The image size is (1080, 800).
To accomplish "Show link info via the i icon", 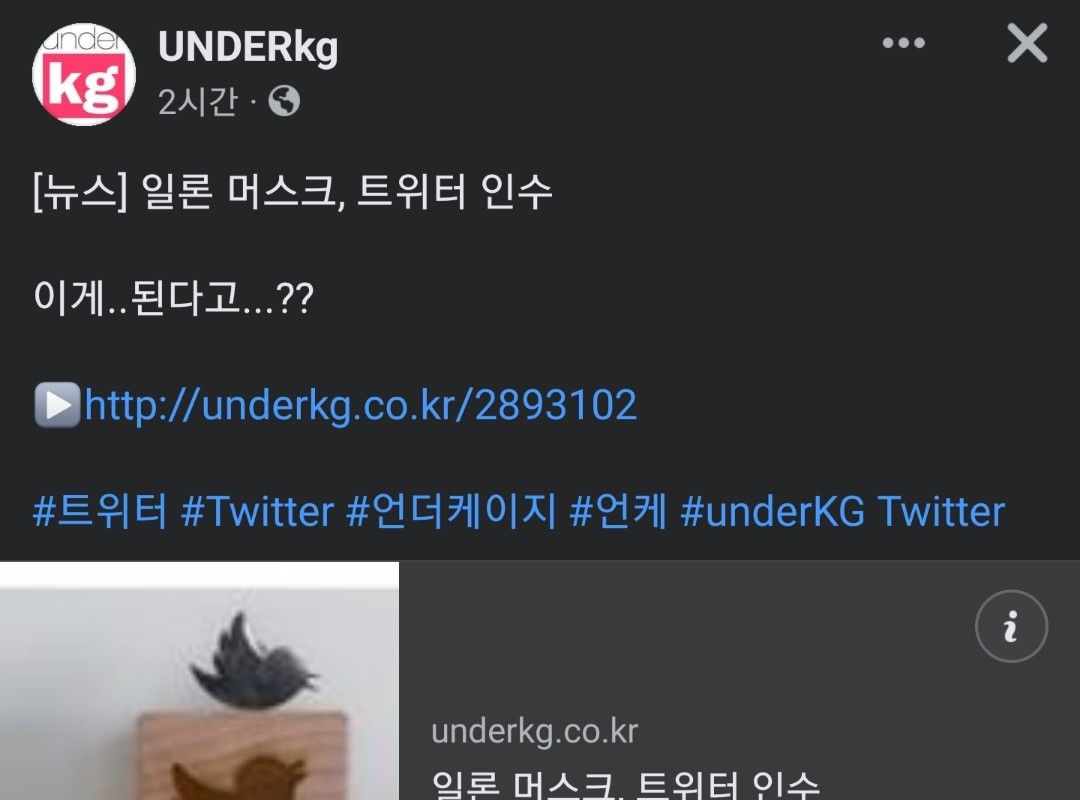I will tap(1011, 627).
